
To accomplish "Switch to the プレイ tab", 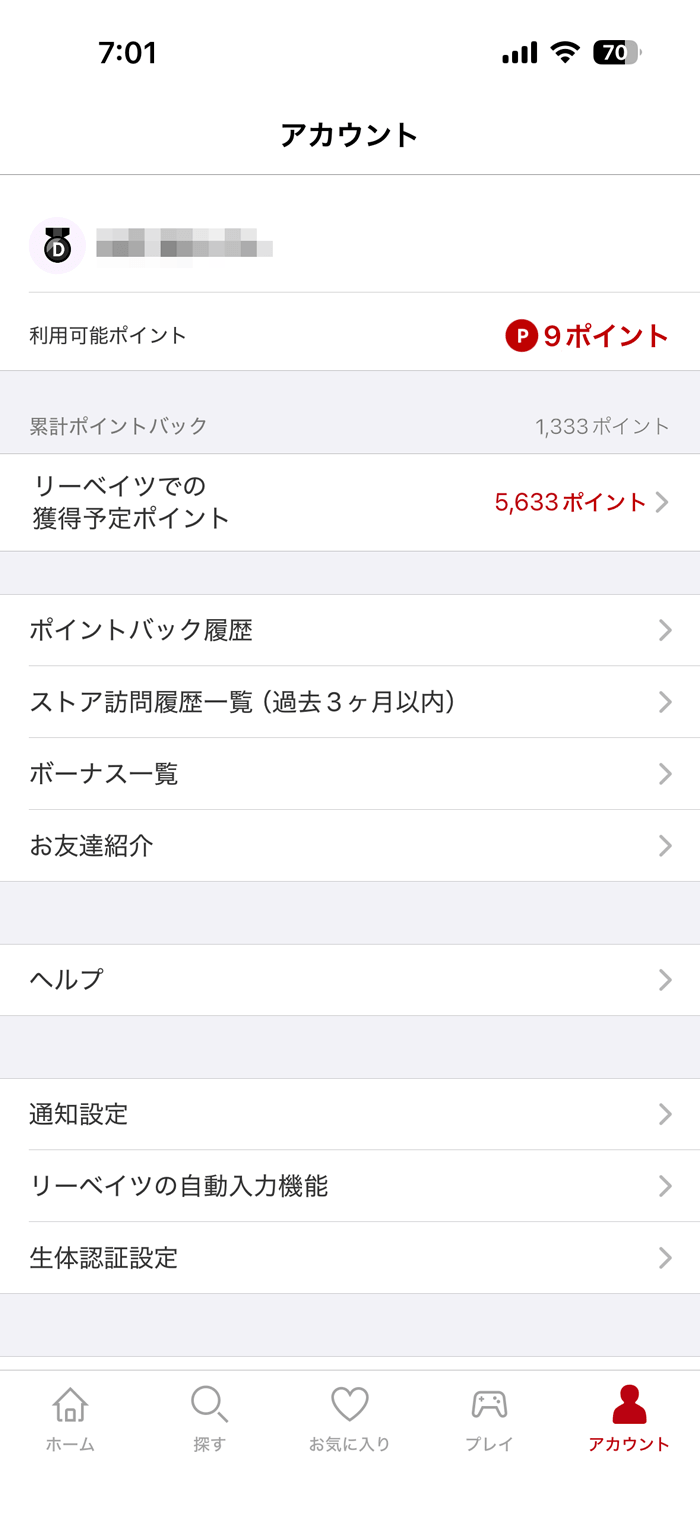I will pos(489,1418).
